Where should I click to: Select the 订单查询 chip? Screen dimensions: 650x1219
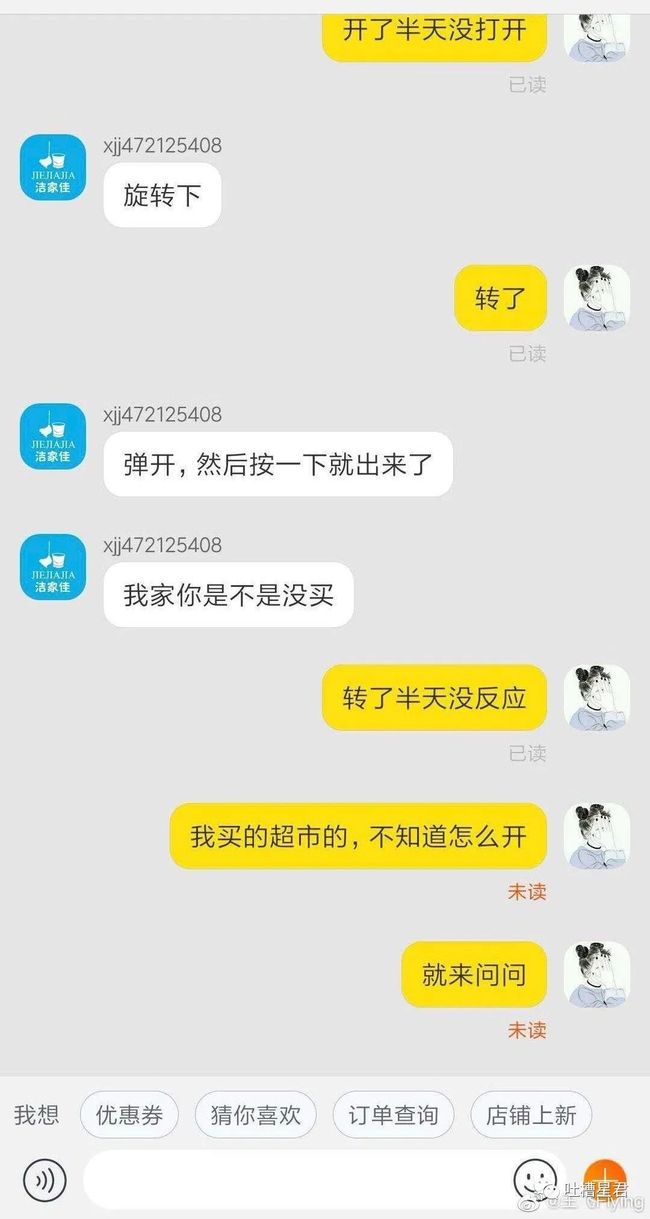point(393,1115)
